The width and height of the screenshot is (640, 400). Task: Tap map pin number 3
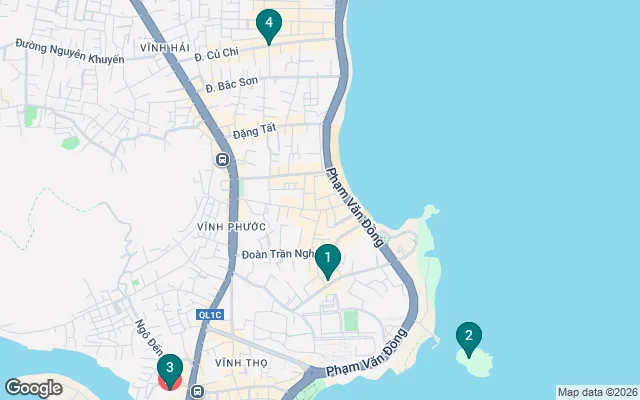point(170,369)
